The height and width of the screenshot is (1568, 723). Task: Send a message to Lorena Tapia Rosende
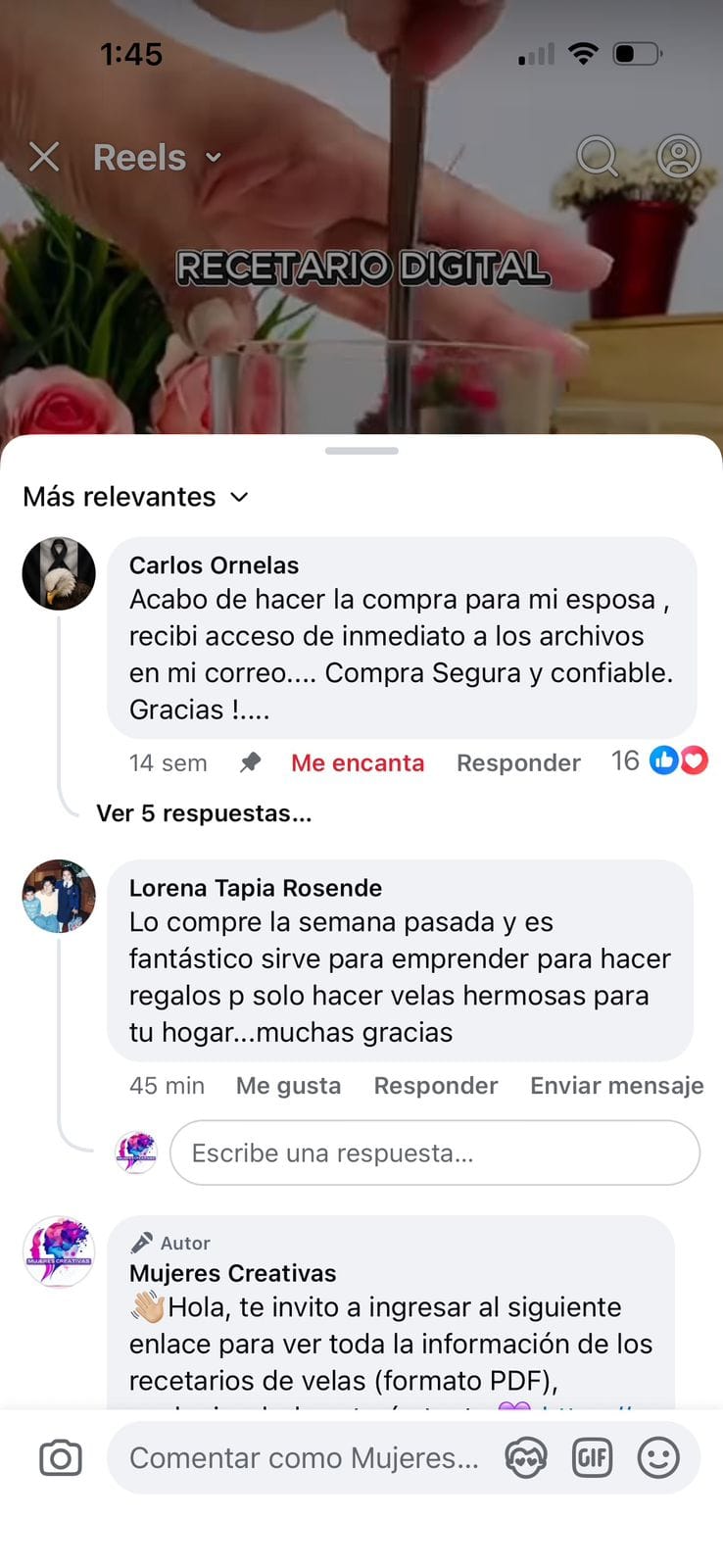point(616,1085)
